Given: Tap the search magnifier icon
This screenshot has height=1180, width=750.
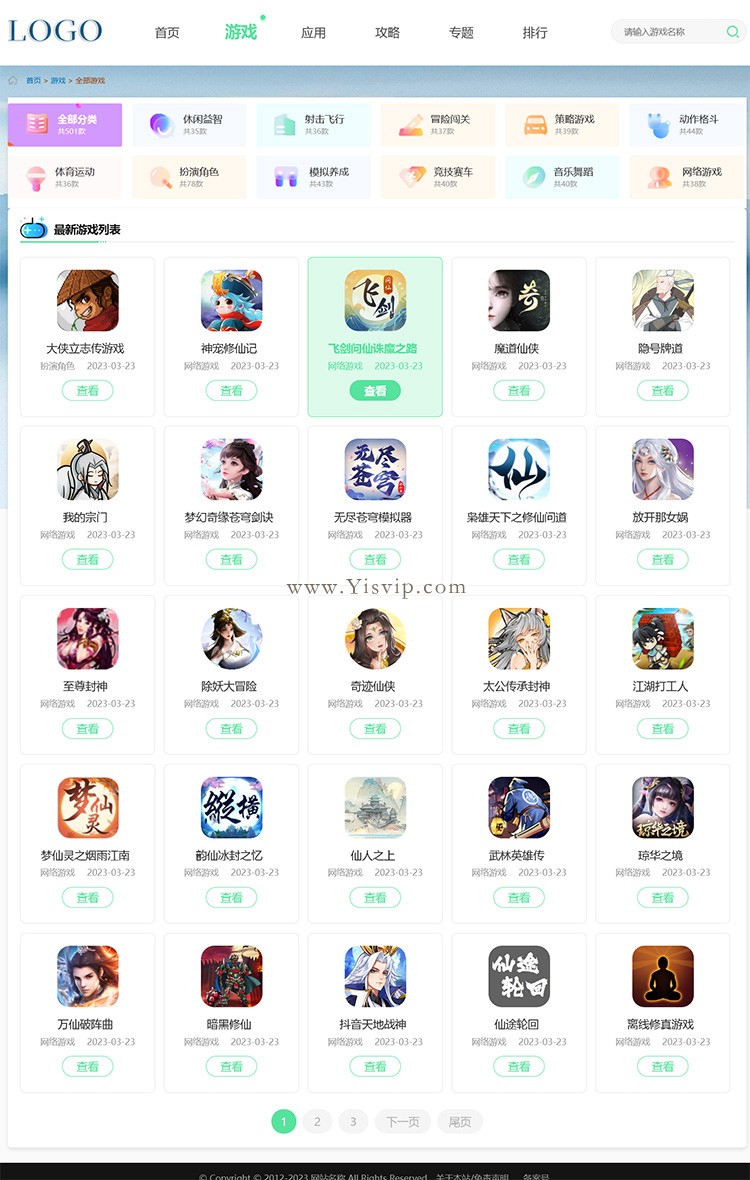Looking at the screenshot, I should (x=732, y=32).
